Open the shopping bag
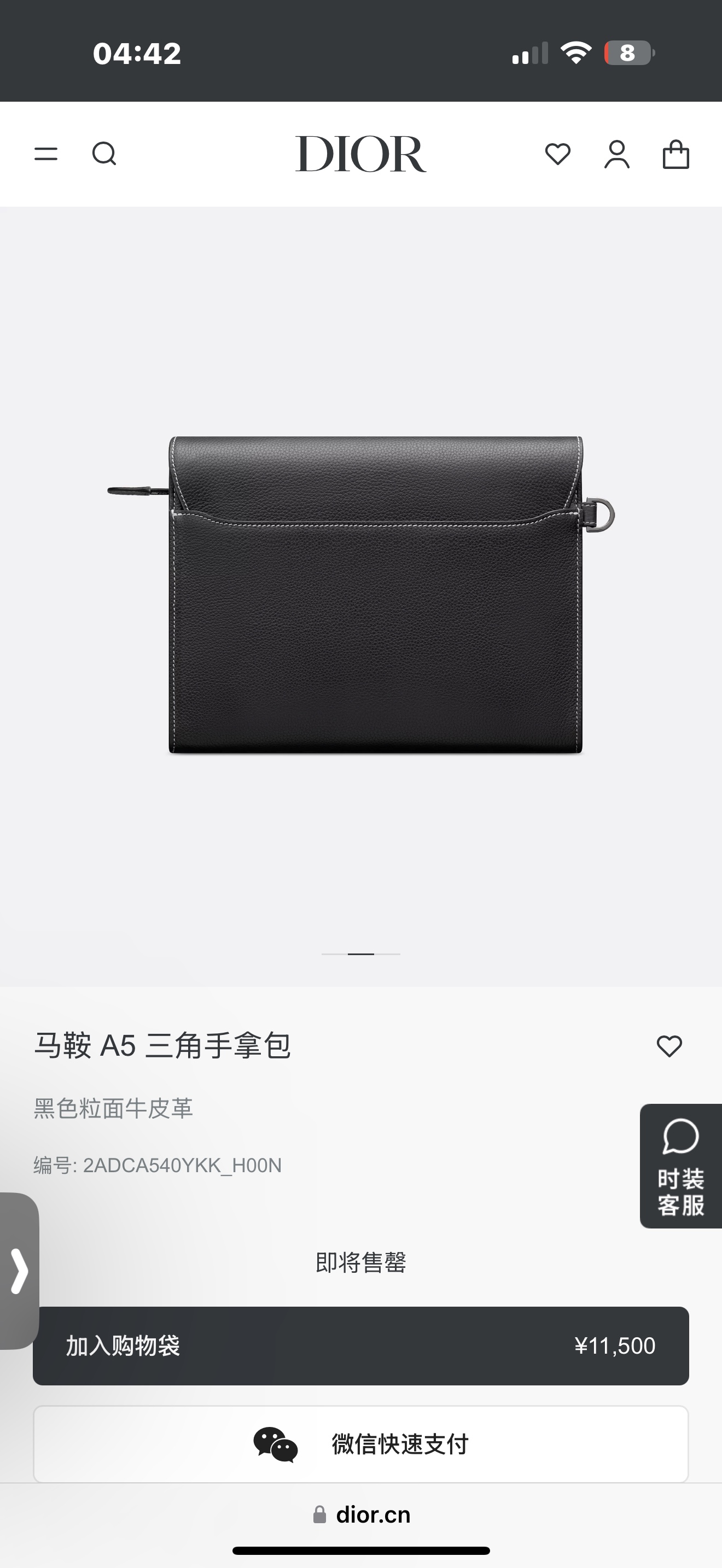The height and width of the screenshot is (1568, 722). point(676,154)
